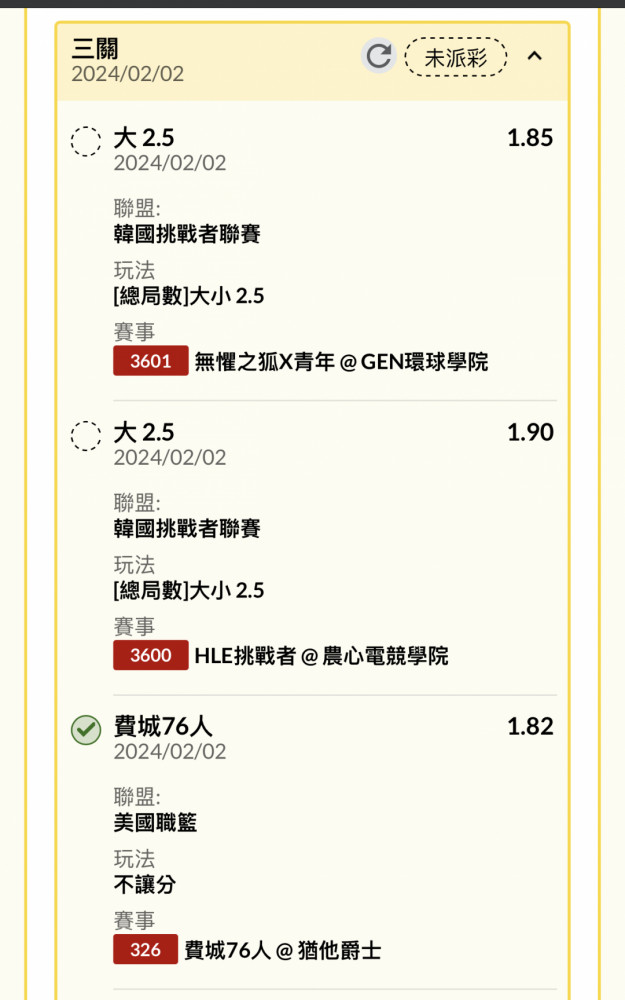Tap the 未派彩 status badge

[x=456, y=57]
